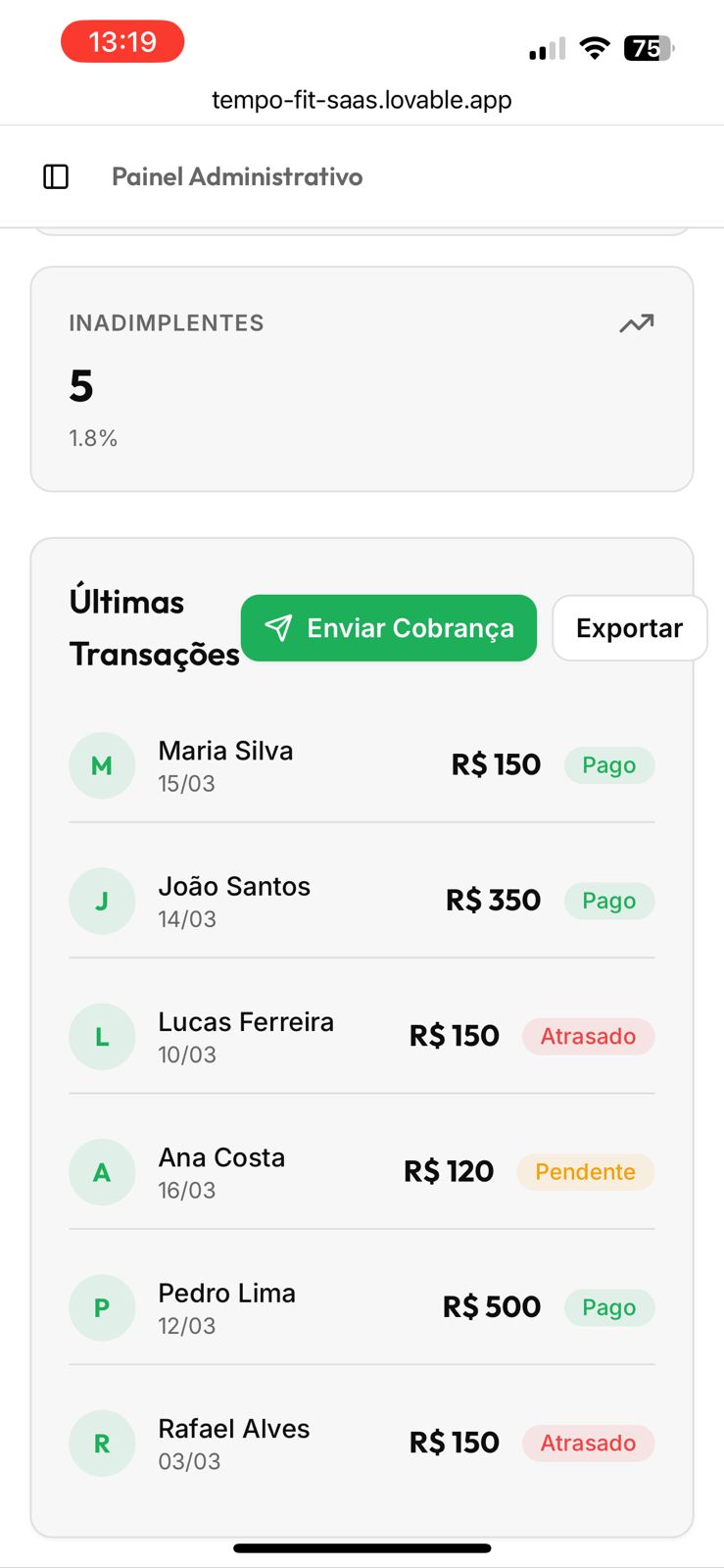View Lucas Ferreira's overdue transaction
The width and height of the screenshot is (724, 1568).
point(362,1037)
